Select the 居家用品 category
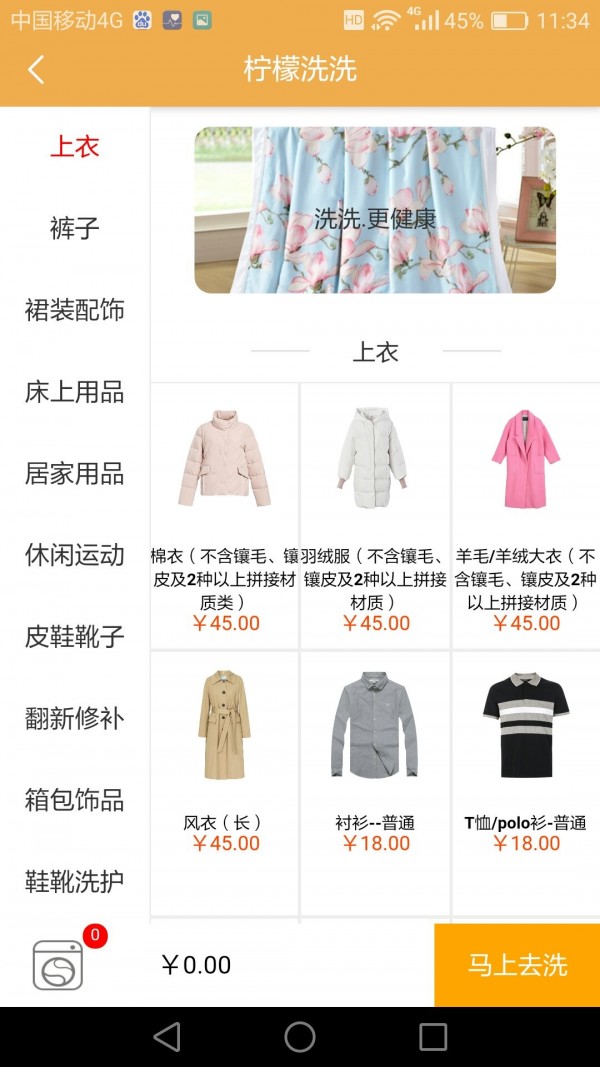This screenshot has height=1067, width=600. tap(75, 474)
